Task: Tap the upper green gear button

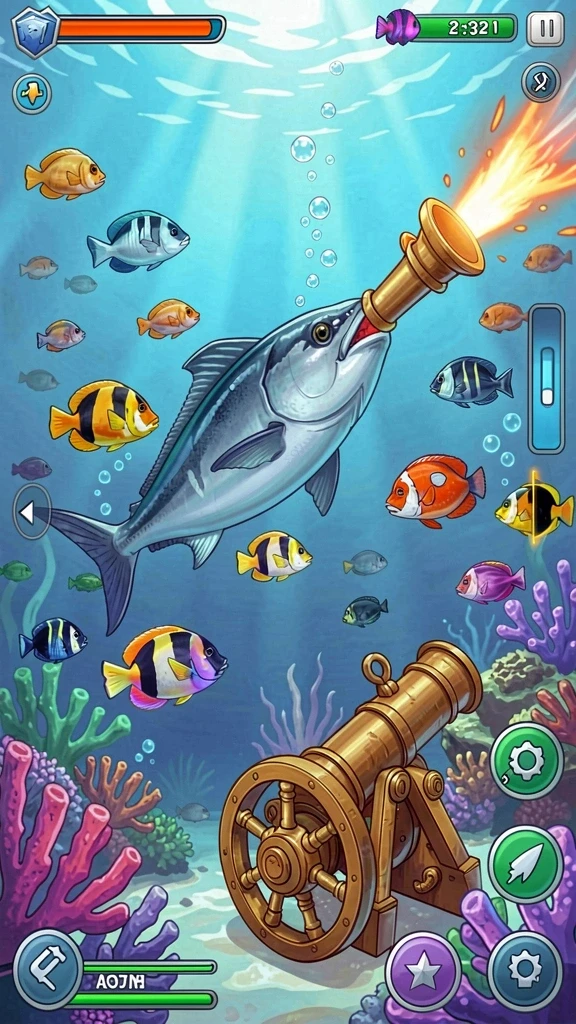Action: [526, 760]
